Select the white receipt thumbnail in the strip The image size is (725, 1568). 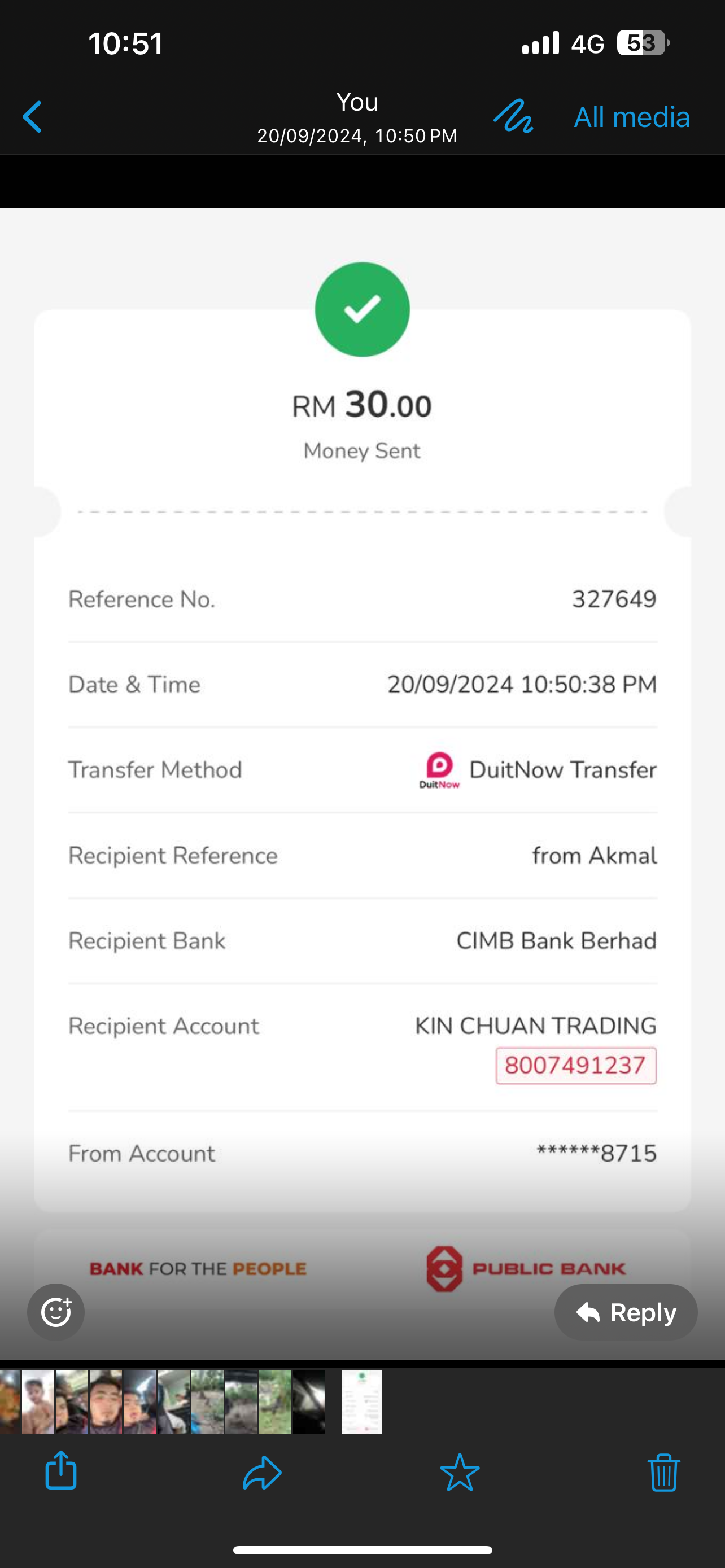click(361, 1402)
